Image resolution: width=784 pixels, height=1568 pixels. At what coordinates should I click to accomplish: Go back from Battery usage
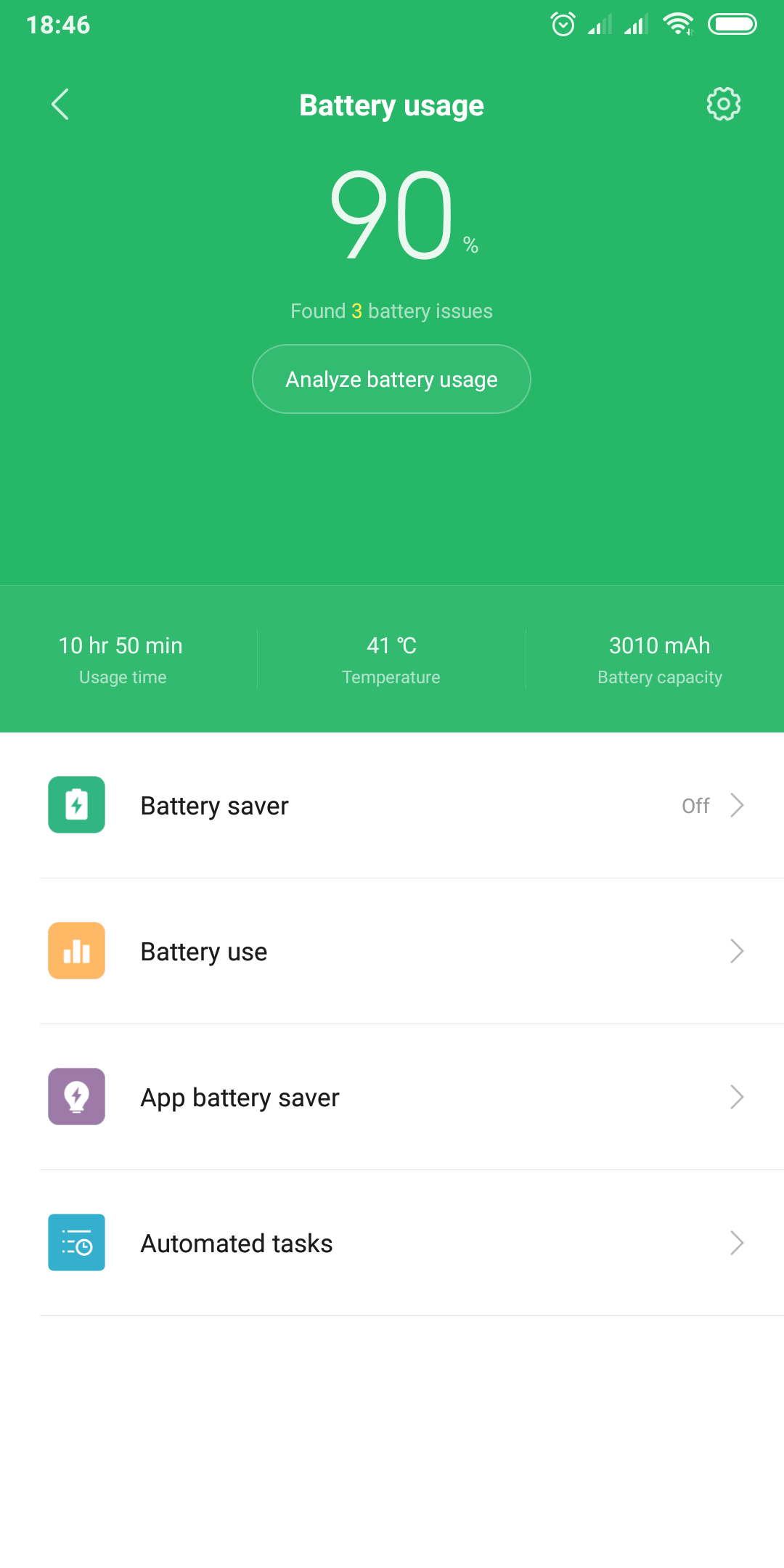click(60, 105)
